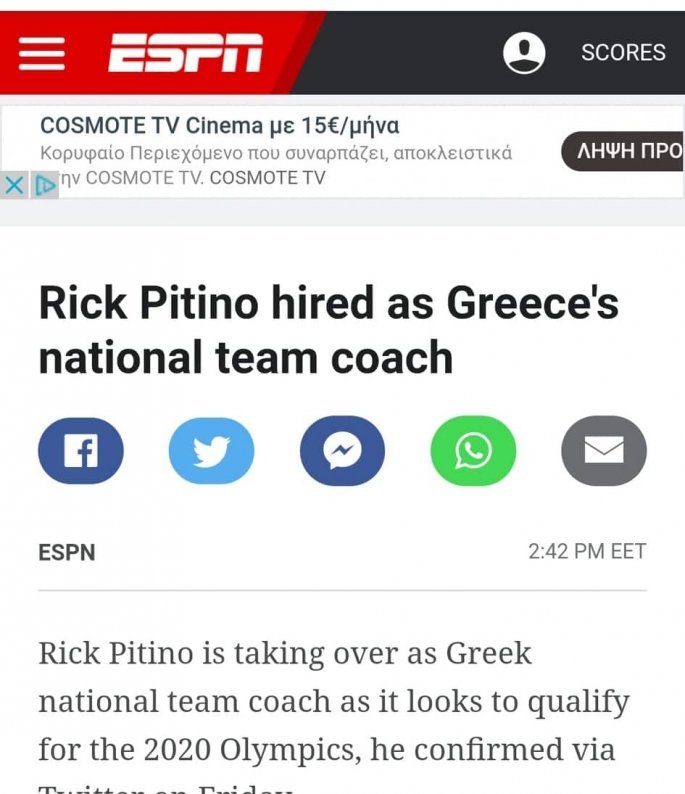Open the user profile icon
The width and height of the screenshot is (685, 794).
click(524, 52)
